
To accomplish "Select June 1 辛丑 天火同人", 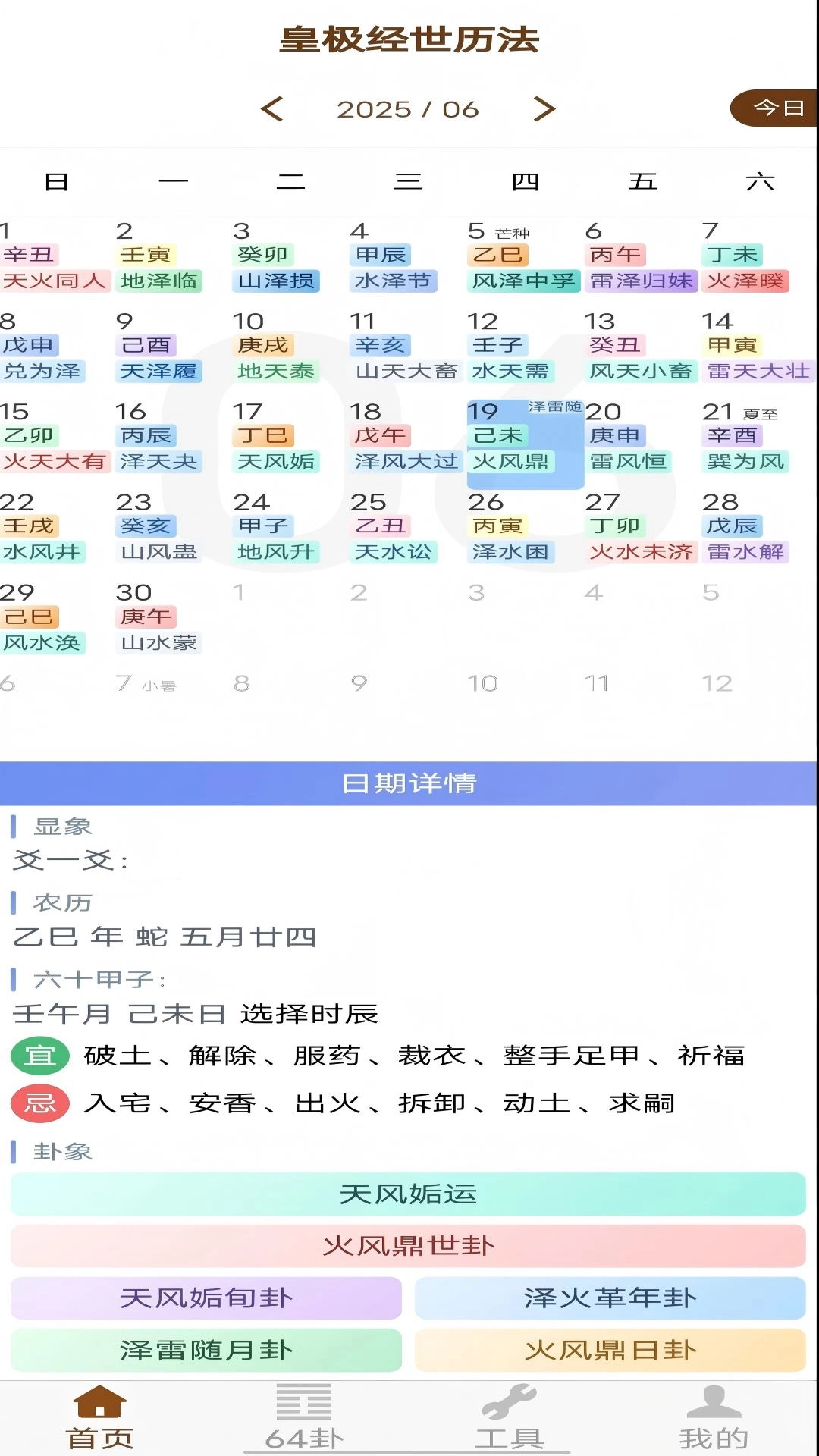I will [53, 258].
